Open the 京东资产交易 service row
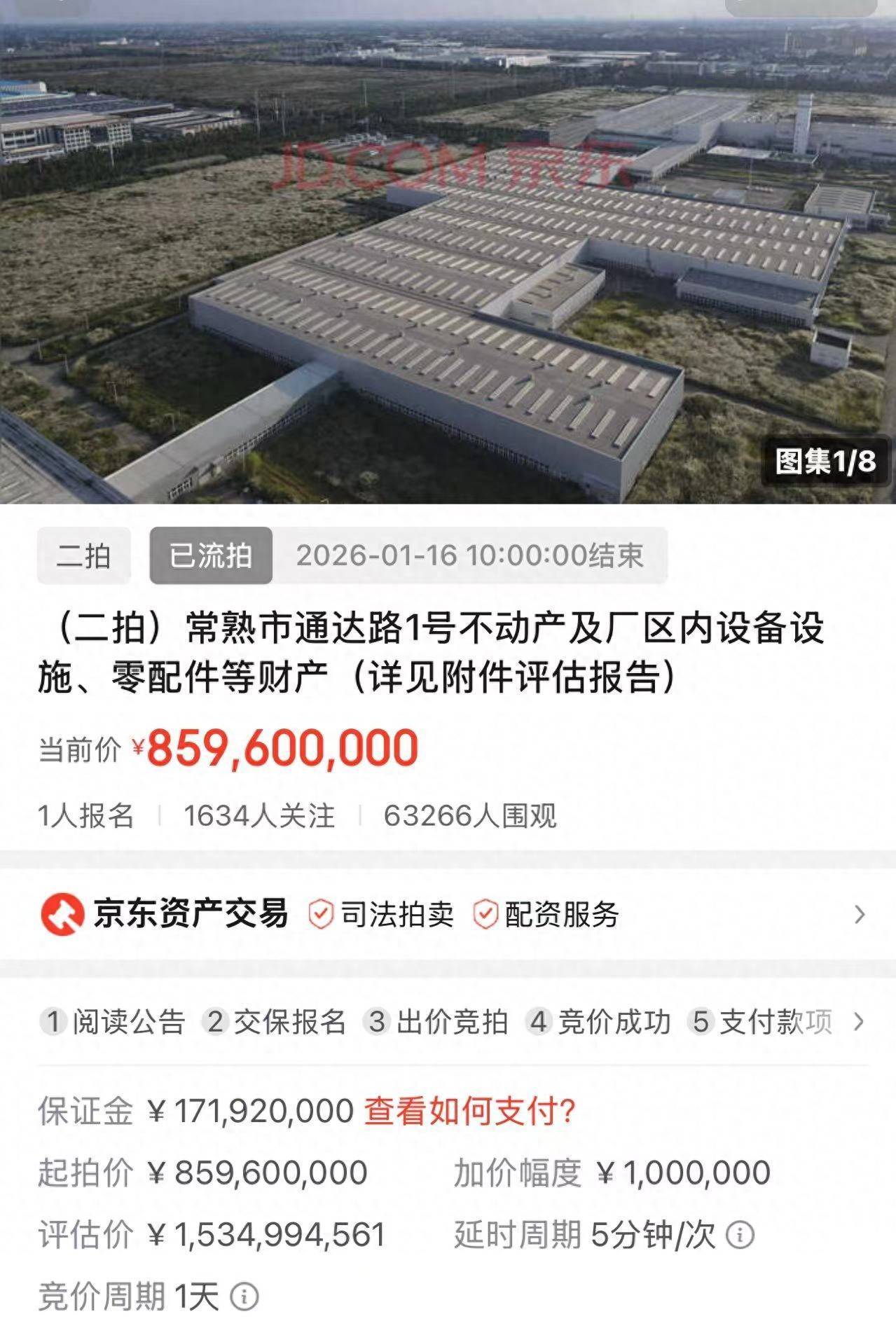Image resolution: width=896 pixels, height=1335 pixels. tap(448, 914)
